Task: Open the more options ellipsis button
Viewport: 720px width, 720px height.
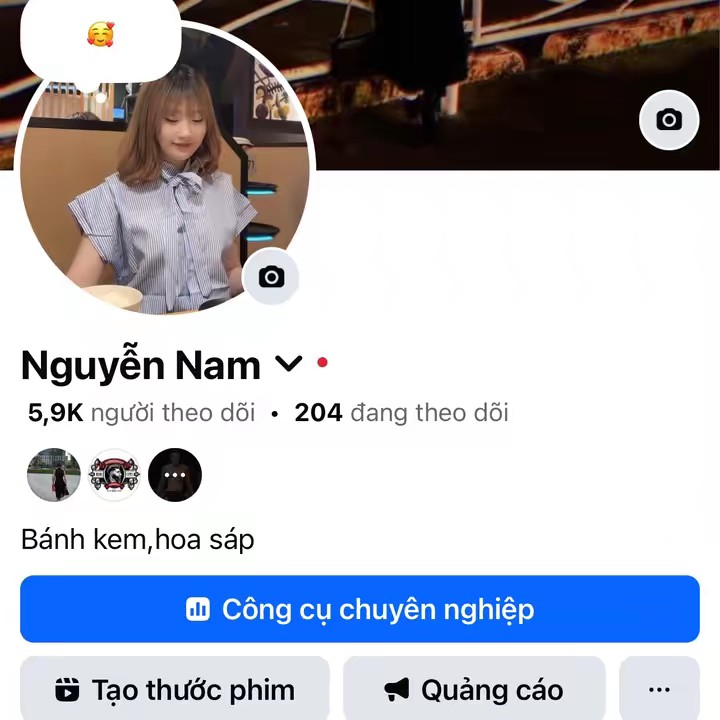Action: [x=659, y=689]
